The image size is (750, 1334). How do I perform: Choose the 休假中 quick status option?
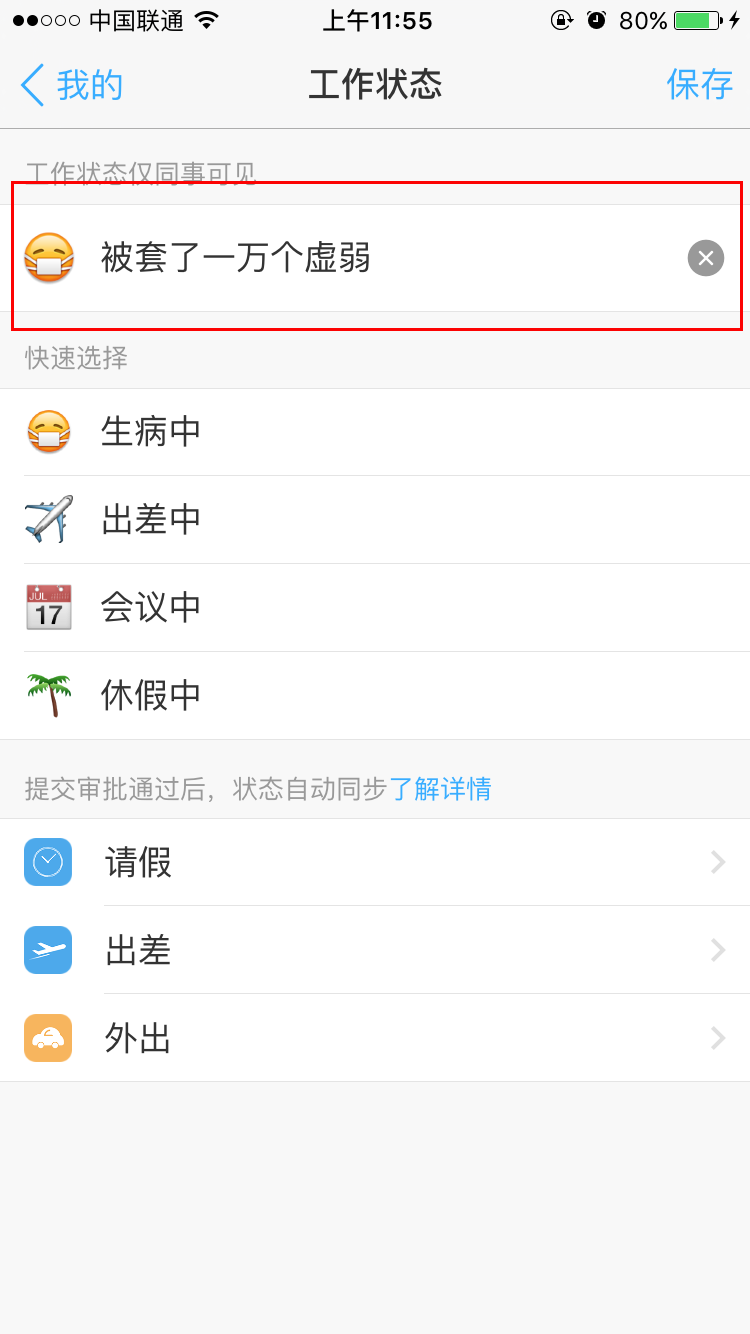coord(150,695)
